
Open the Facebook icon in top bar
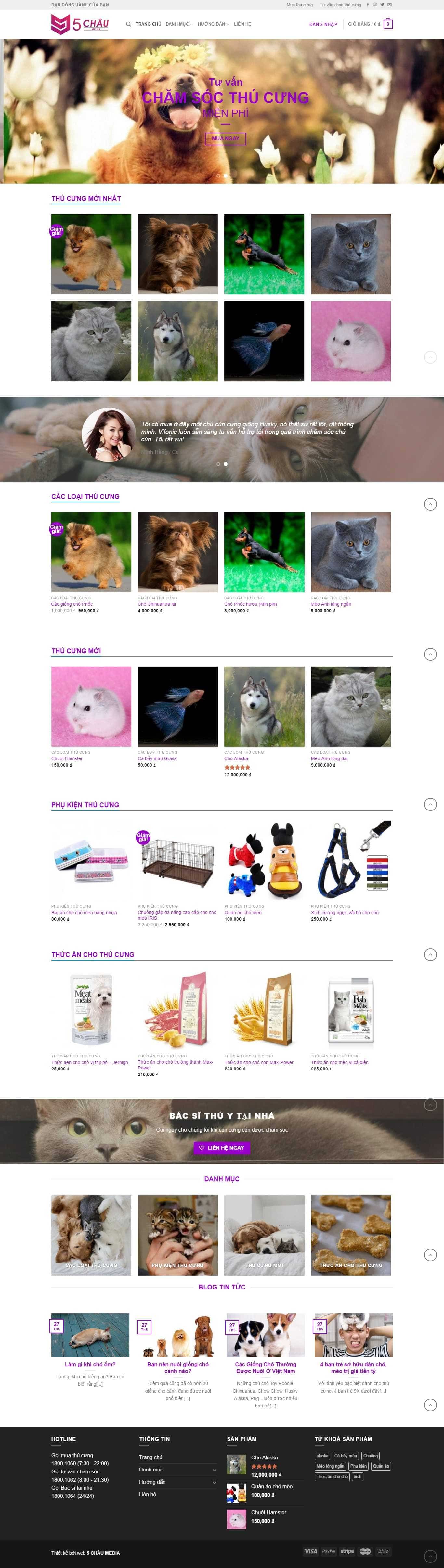(367, 4)
